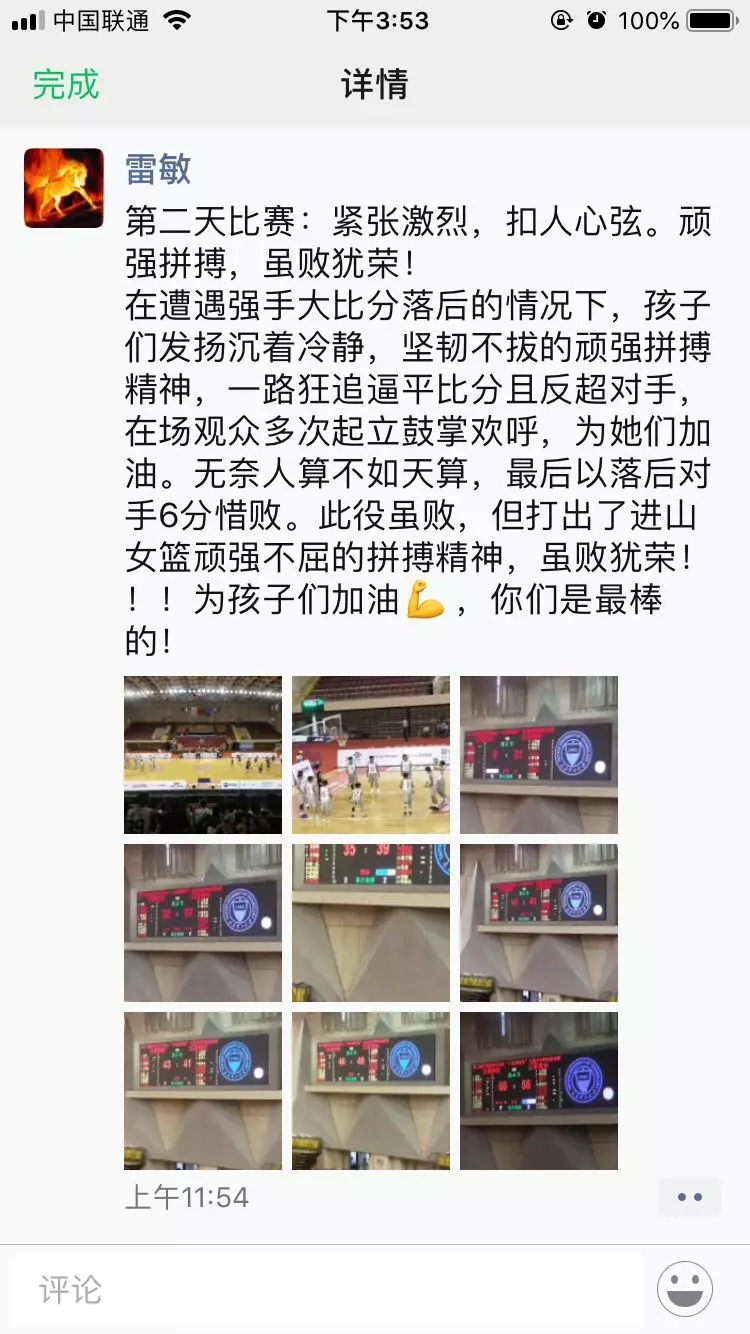View the 43:41 scoreboard photo
750x1334 pixels.
click(x=202, y=1090)
